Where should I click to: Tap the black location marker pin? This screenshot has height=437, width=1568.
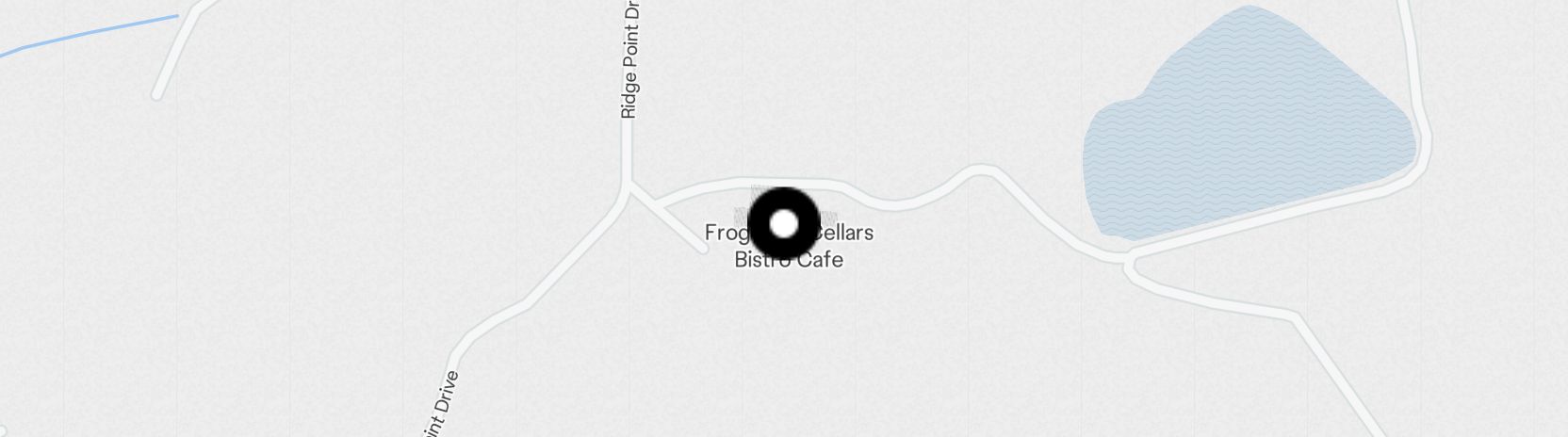pos(784,224)
